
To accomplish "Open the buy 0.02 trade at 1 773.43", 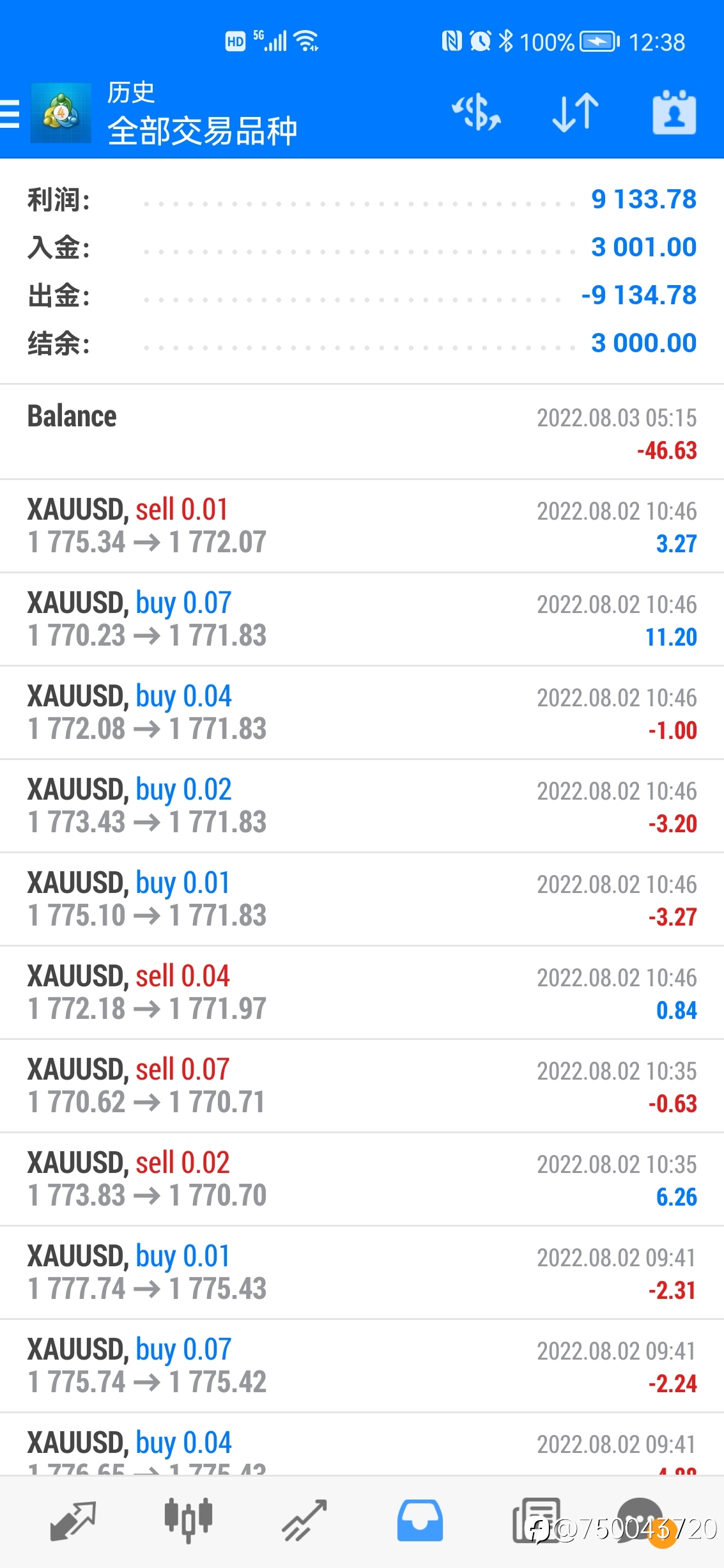I will pyautogui.click(x=362, y=806).
